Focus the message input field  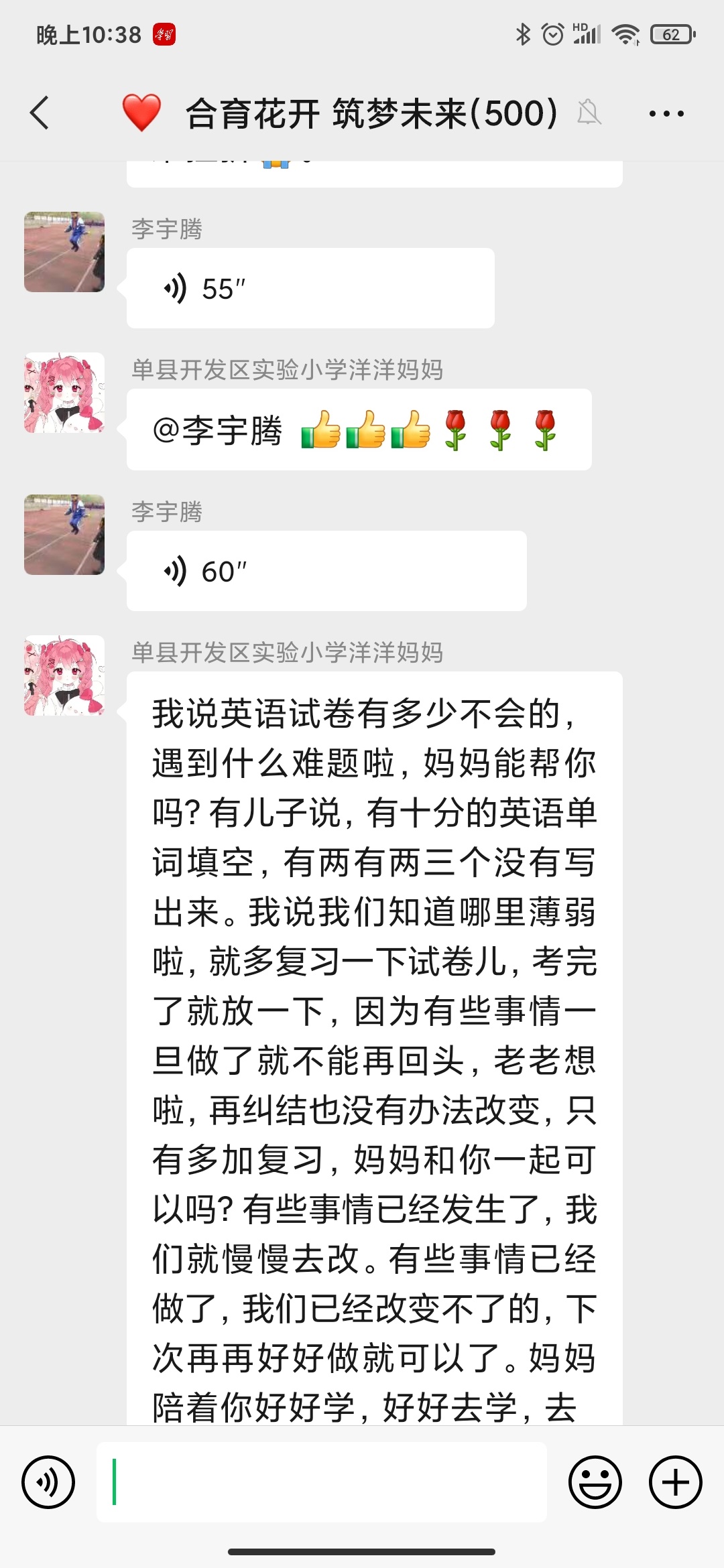coord(322,1482)
